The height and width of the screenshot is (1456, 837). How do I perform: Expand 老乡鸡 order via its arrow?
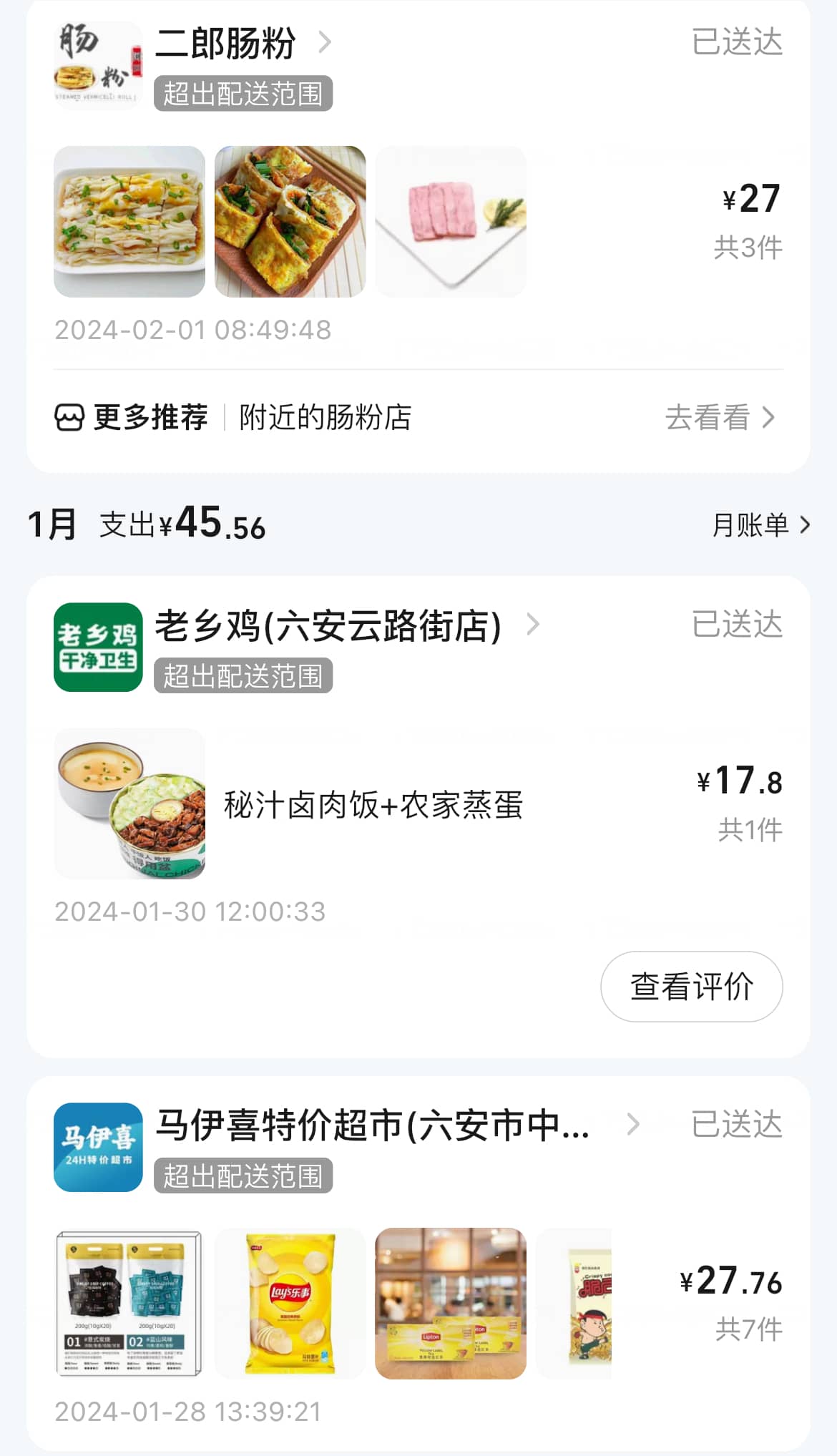pyautogui.click(x=532, y=625)
